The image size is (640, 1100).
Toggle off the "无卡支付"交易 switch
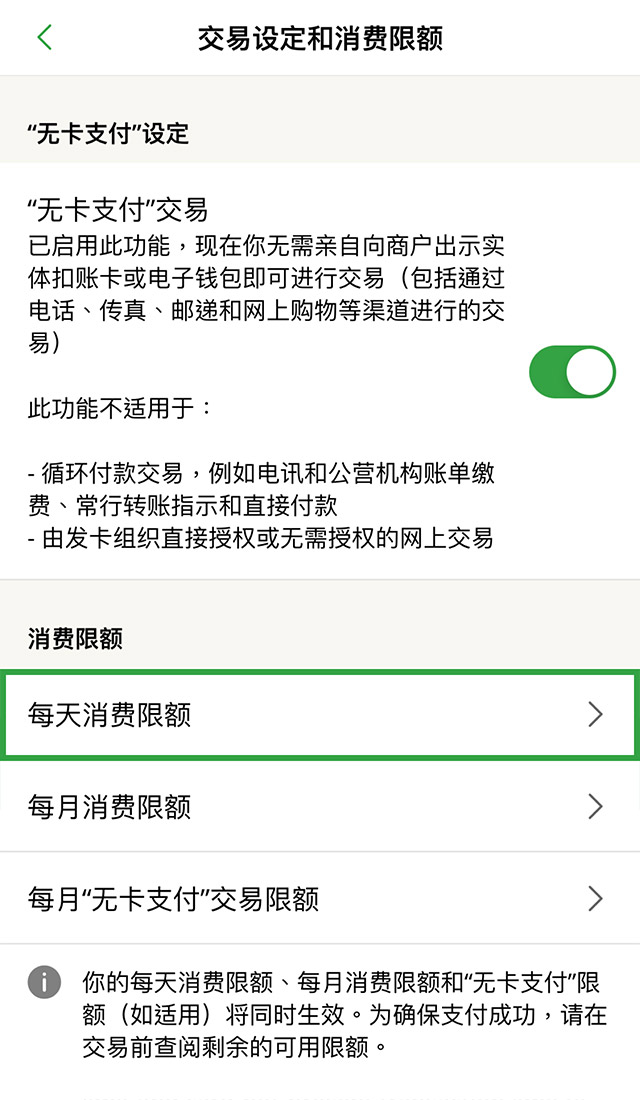(571, 372)
